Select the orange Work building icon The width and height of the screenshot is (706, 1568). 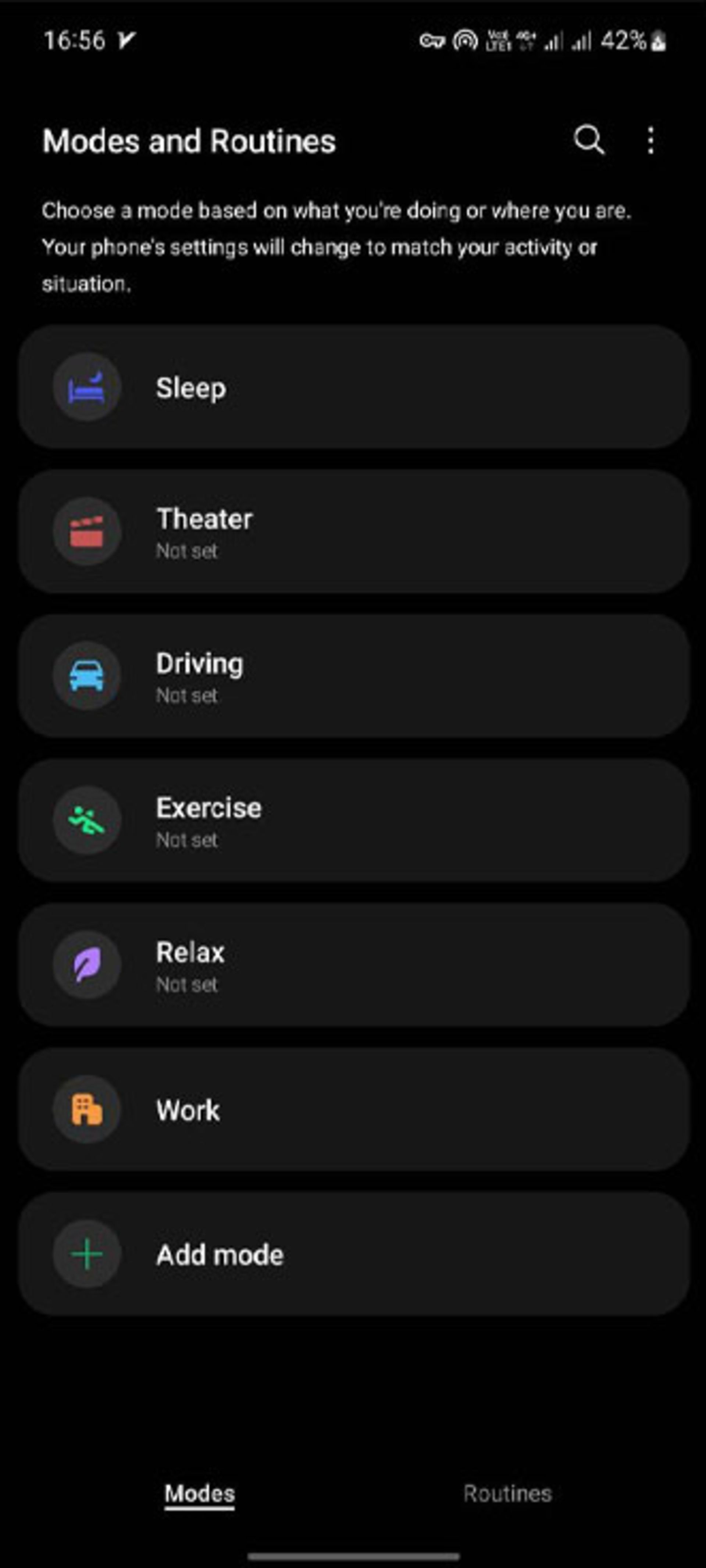86,1109
